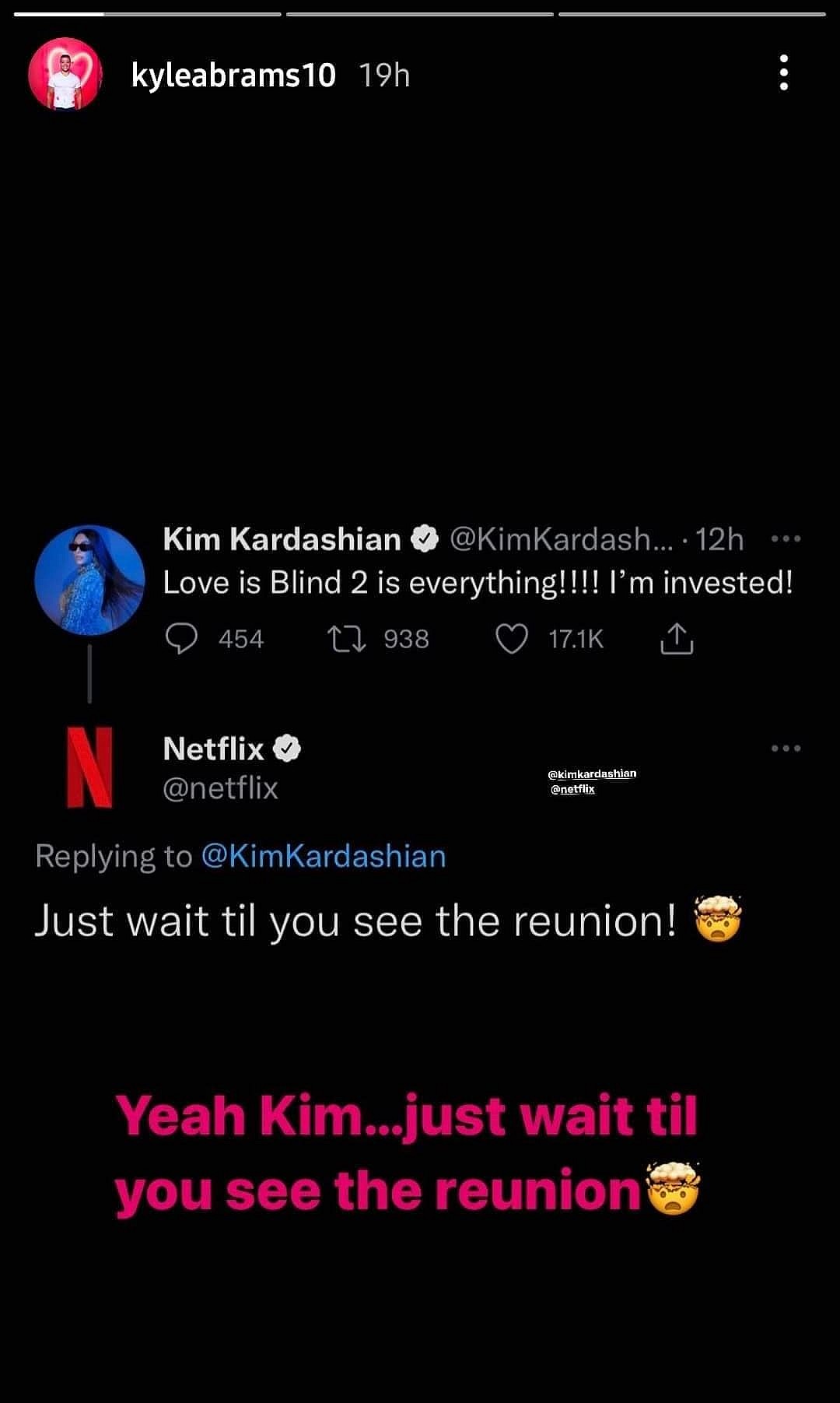
Task: Expand the options menu on the Netflix tweet
Action: point(786,747)
